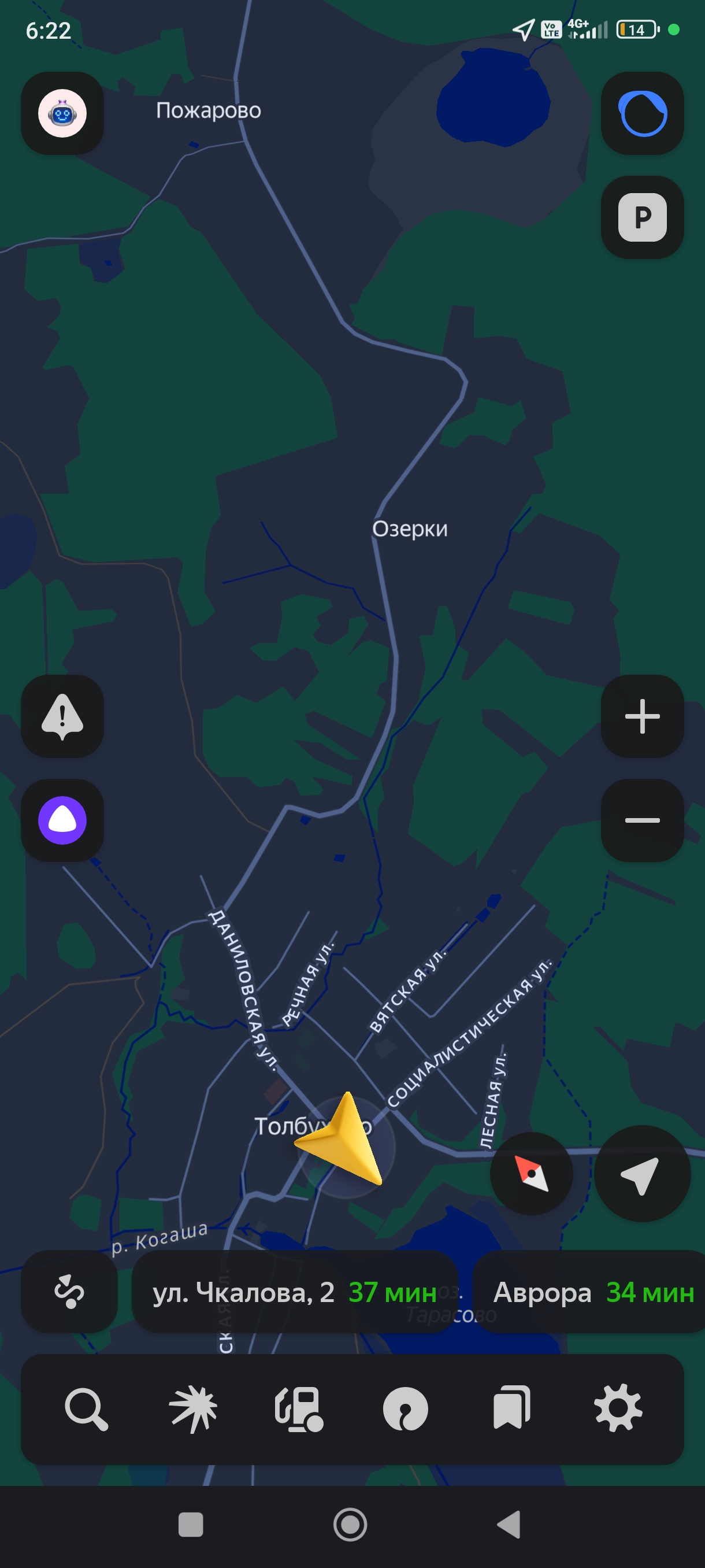Center map on my current location

[x=642, y=1173]
